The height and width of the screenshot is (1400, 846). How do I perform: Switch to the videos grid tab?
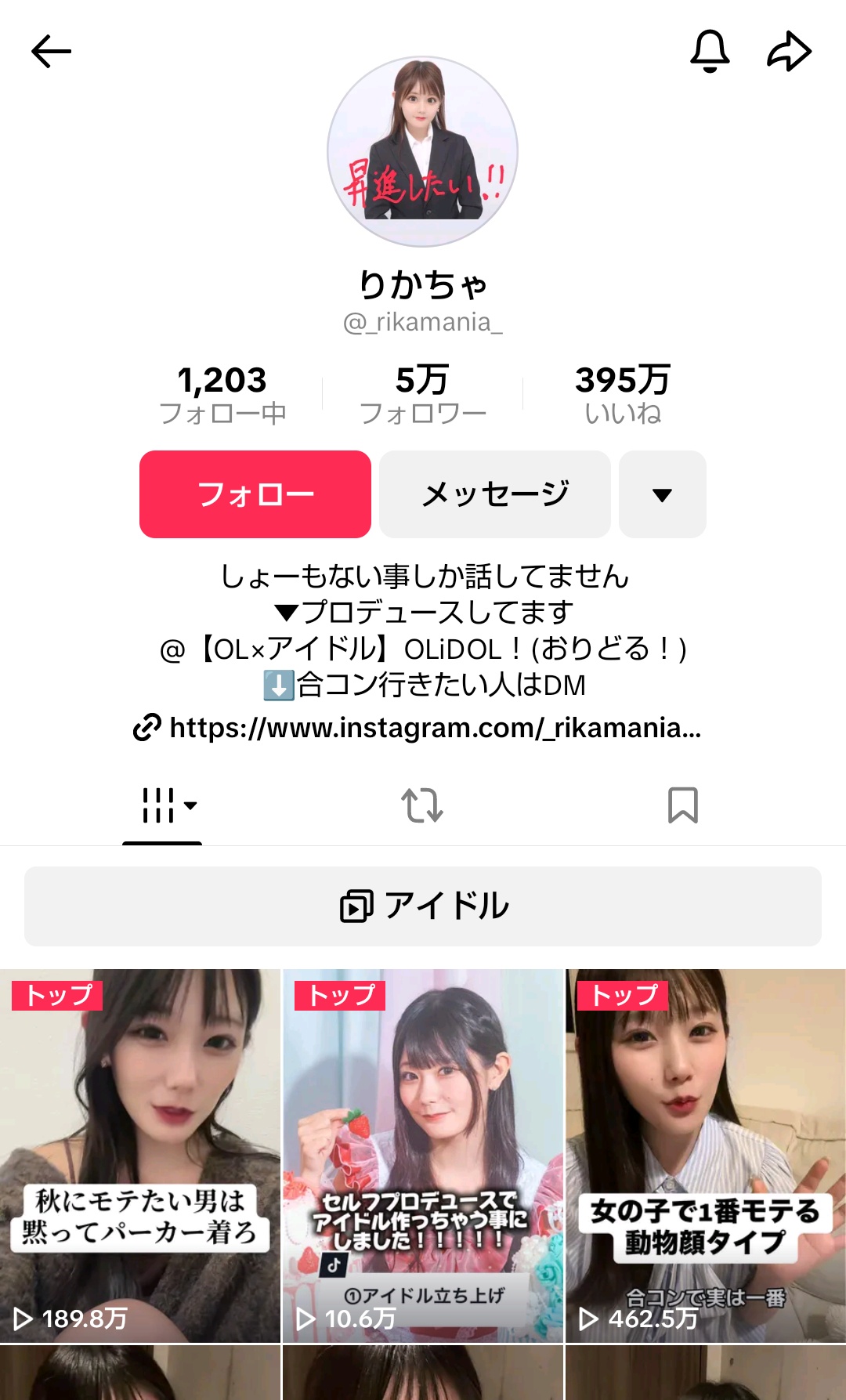pos(163,805)
